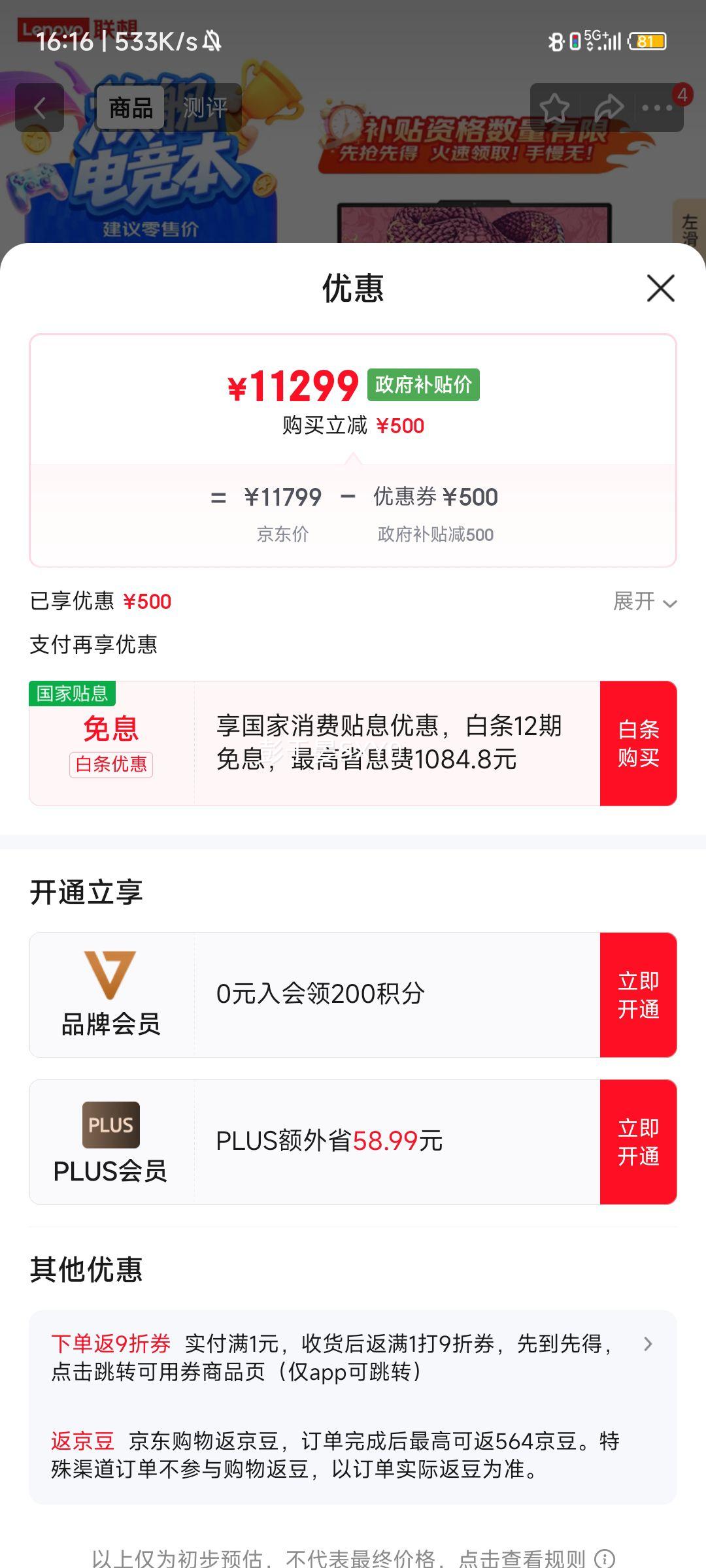Switch to the 测评 tab

point(205,108)
